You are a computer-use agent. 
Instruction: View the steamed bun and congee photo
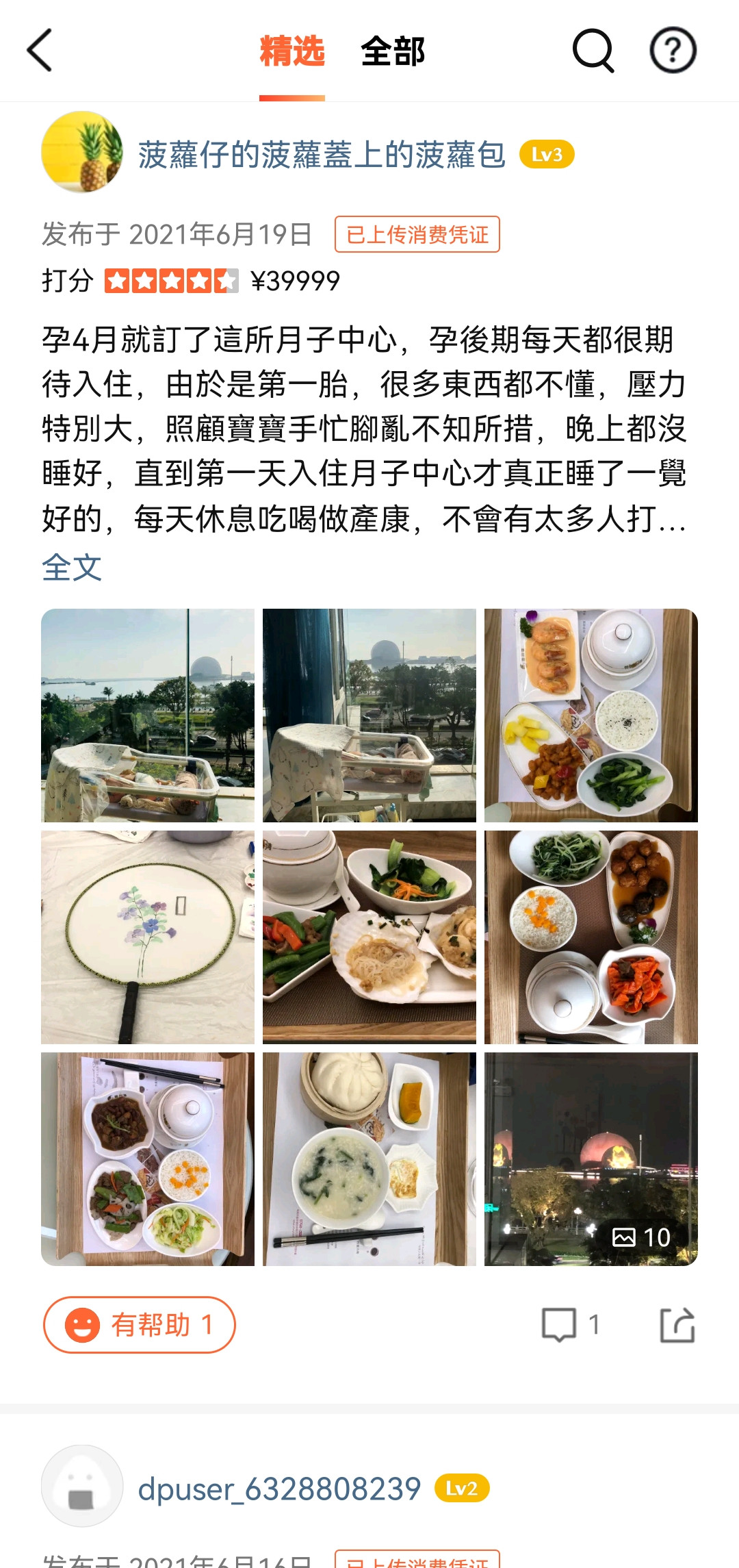point(369,1159)
